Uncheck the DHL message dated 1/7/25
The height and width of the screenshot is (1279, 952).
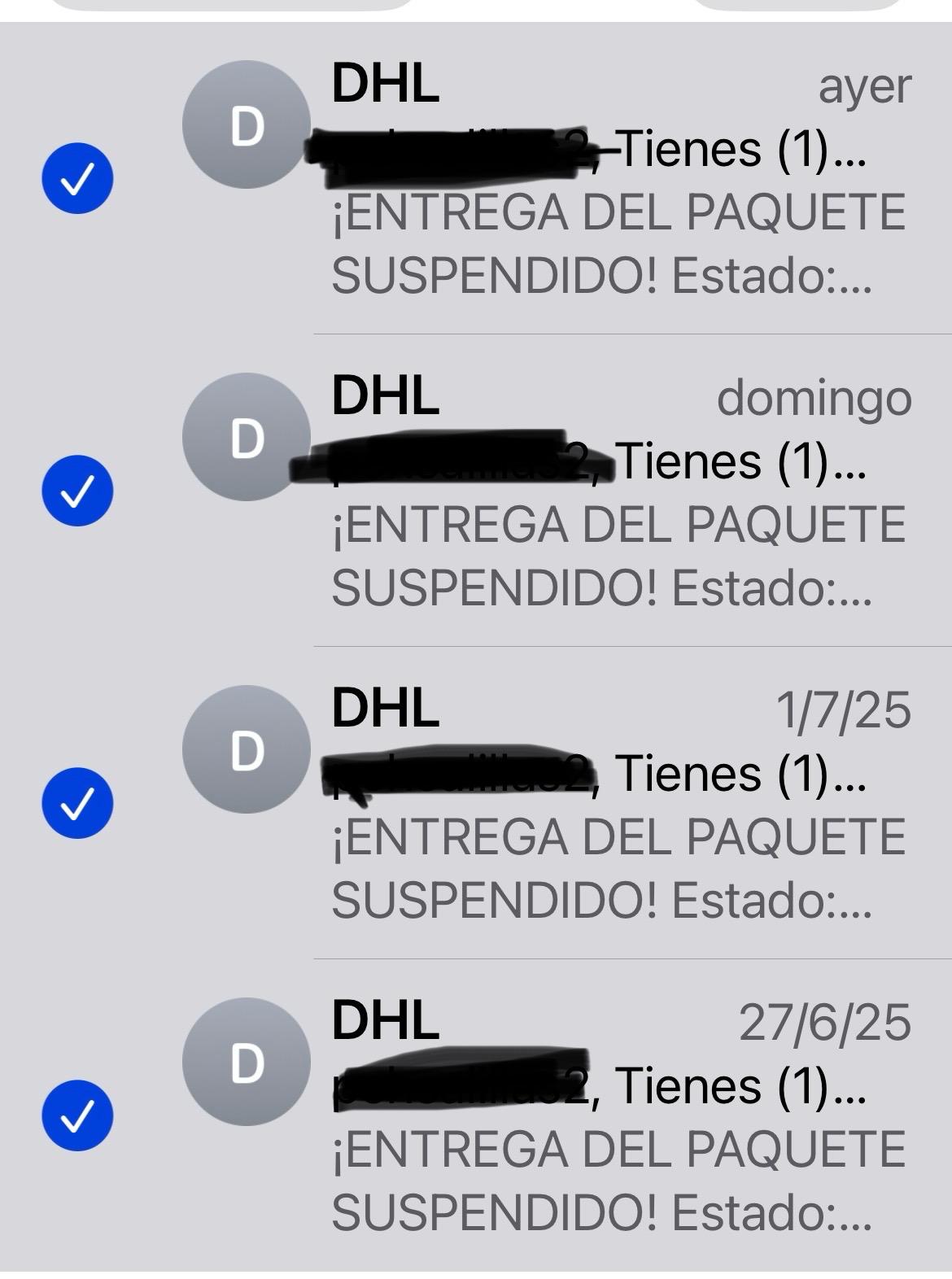pyautogui.click(x=76, y=802)
